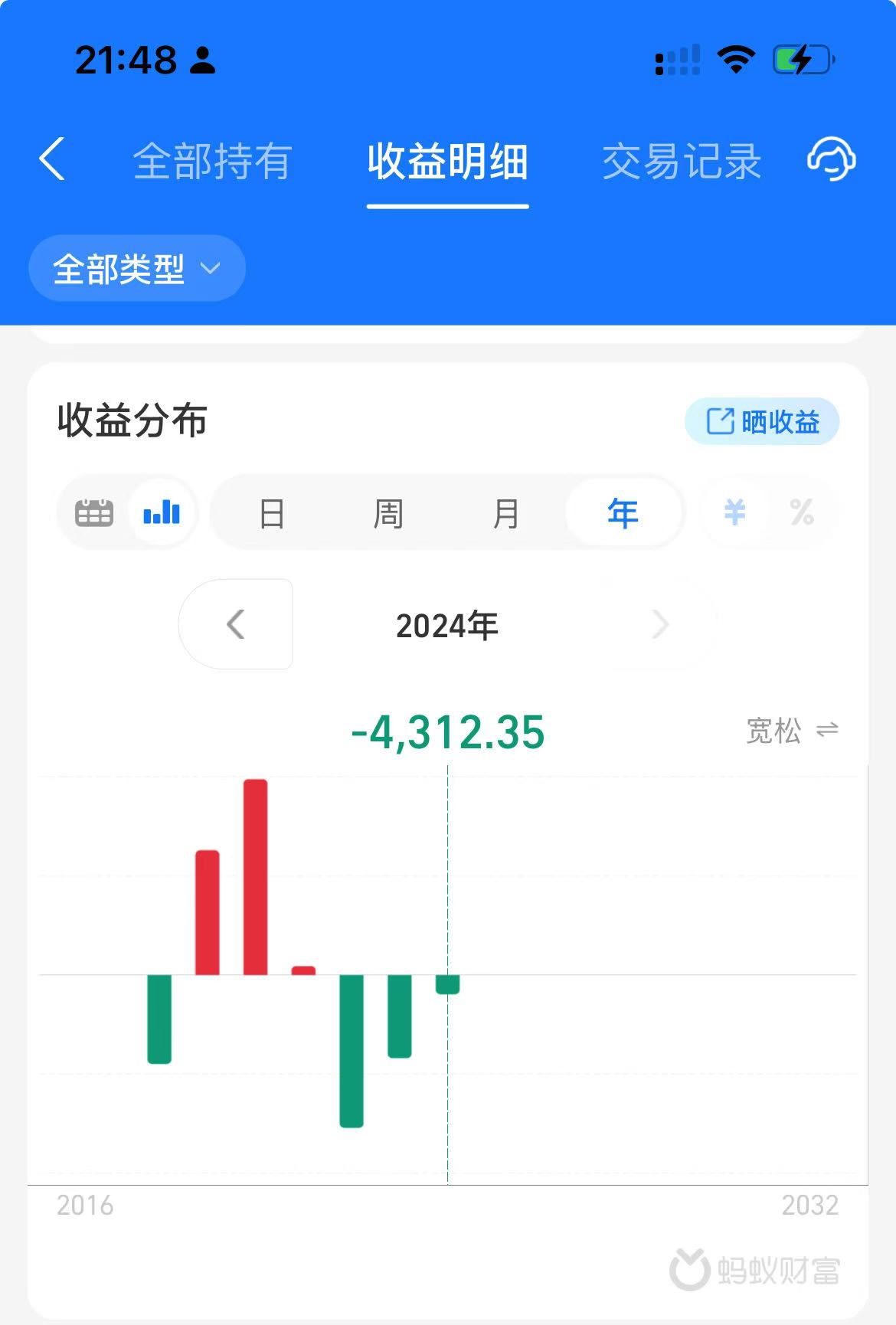Select the 月 period option
Image resolution: width=896 pixels, height=1325 pixels.
tap(505, 513)
